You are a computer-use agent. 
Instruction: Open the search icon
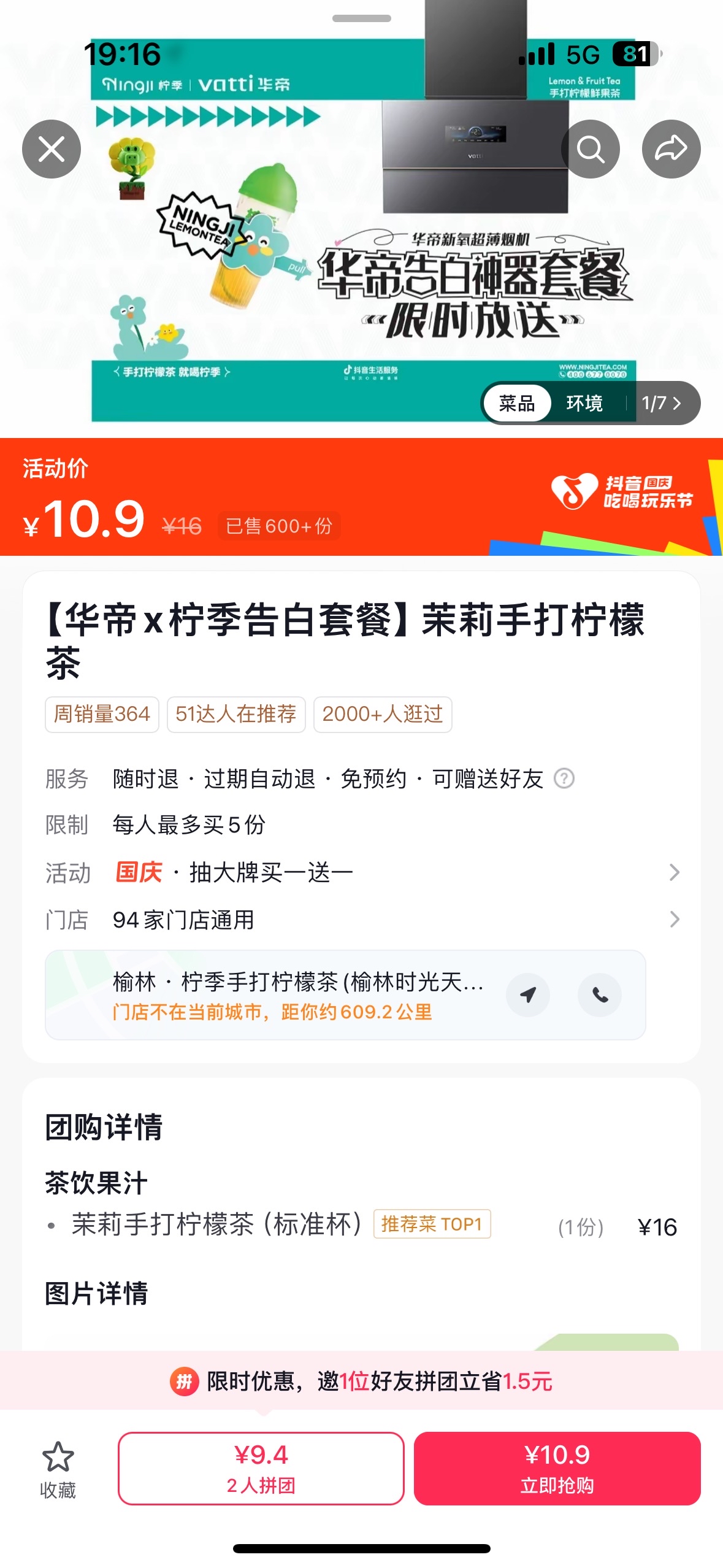(x=590, y=149)
